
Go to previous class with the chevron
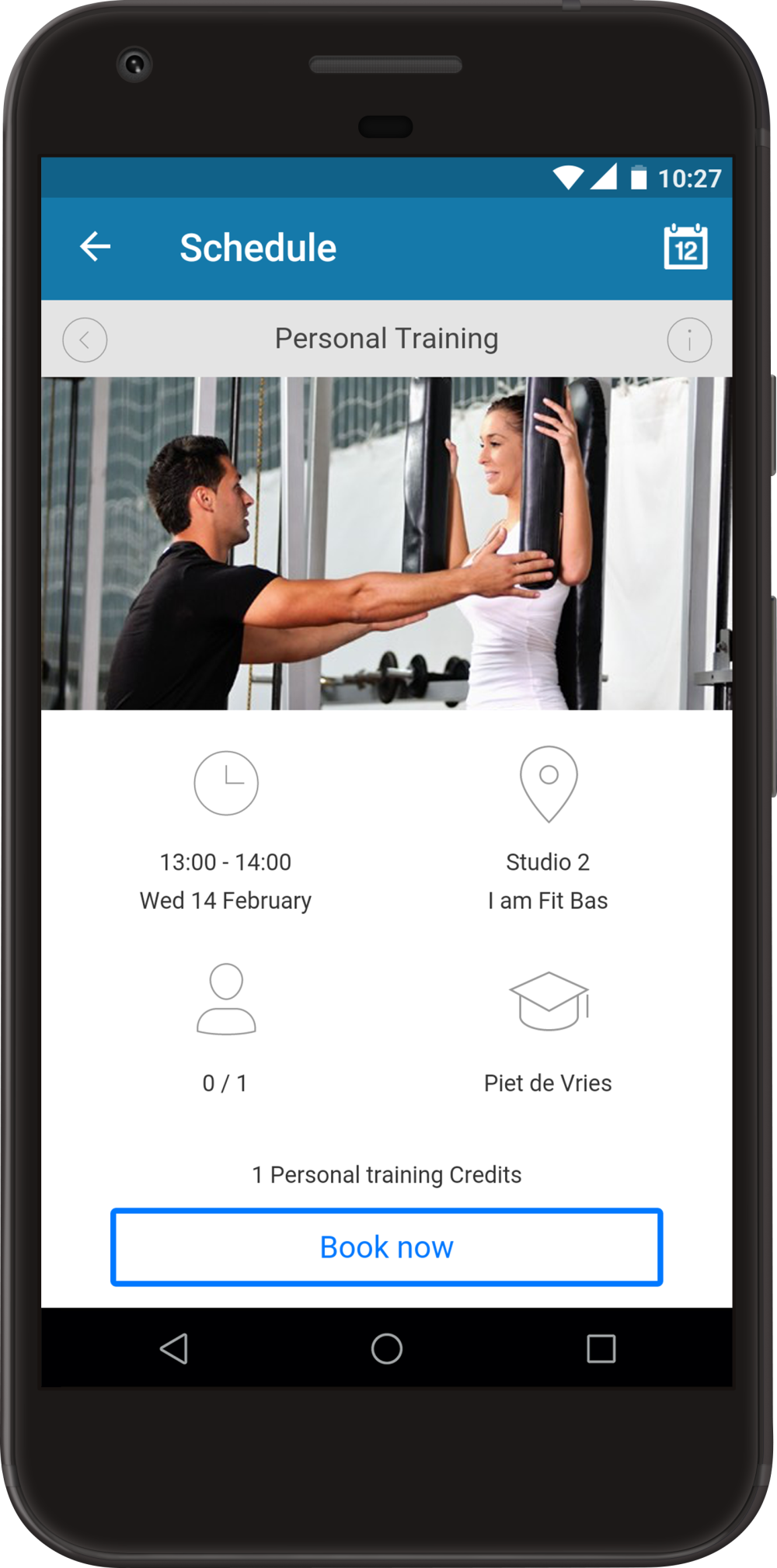85,340
